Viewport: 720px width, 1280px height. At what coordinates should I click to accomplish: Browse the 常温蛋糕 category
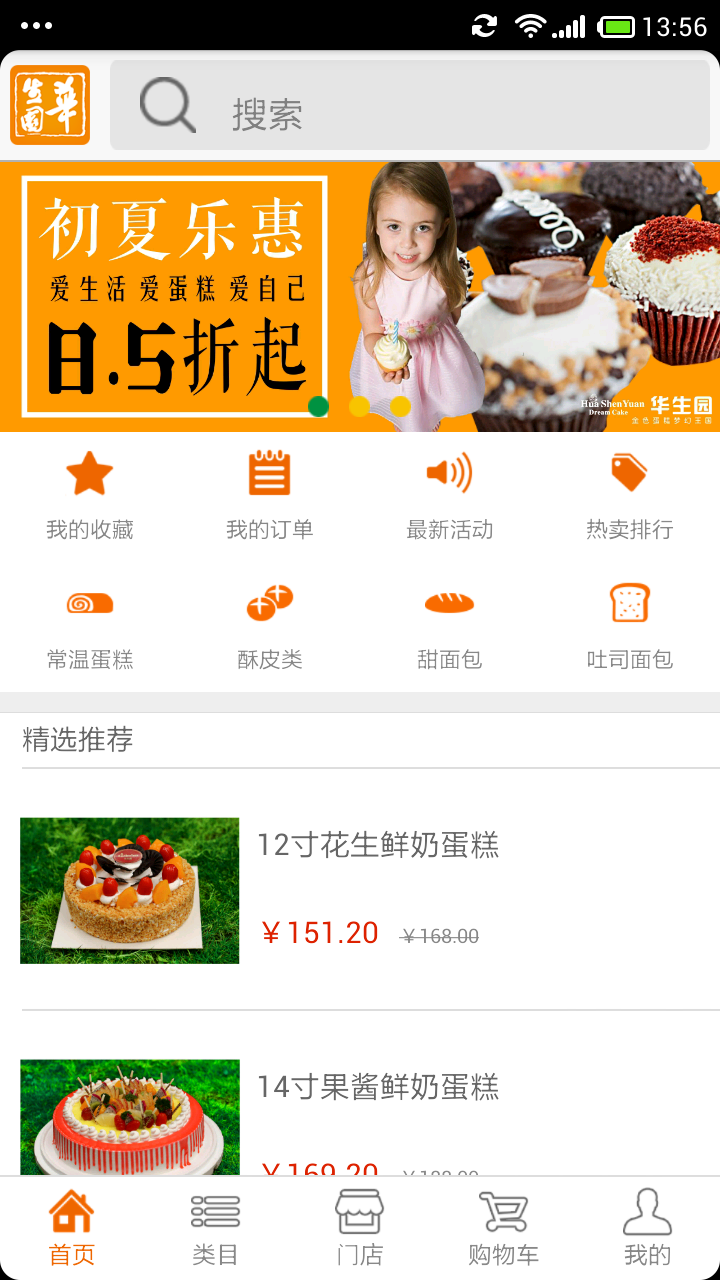90,626
